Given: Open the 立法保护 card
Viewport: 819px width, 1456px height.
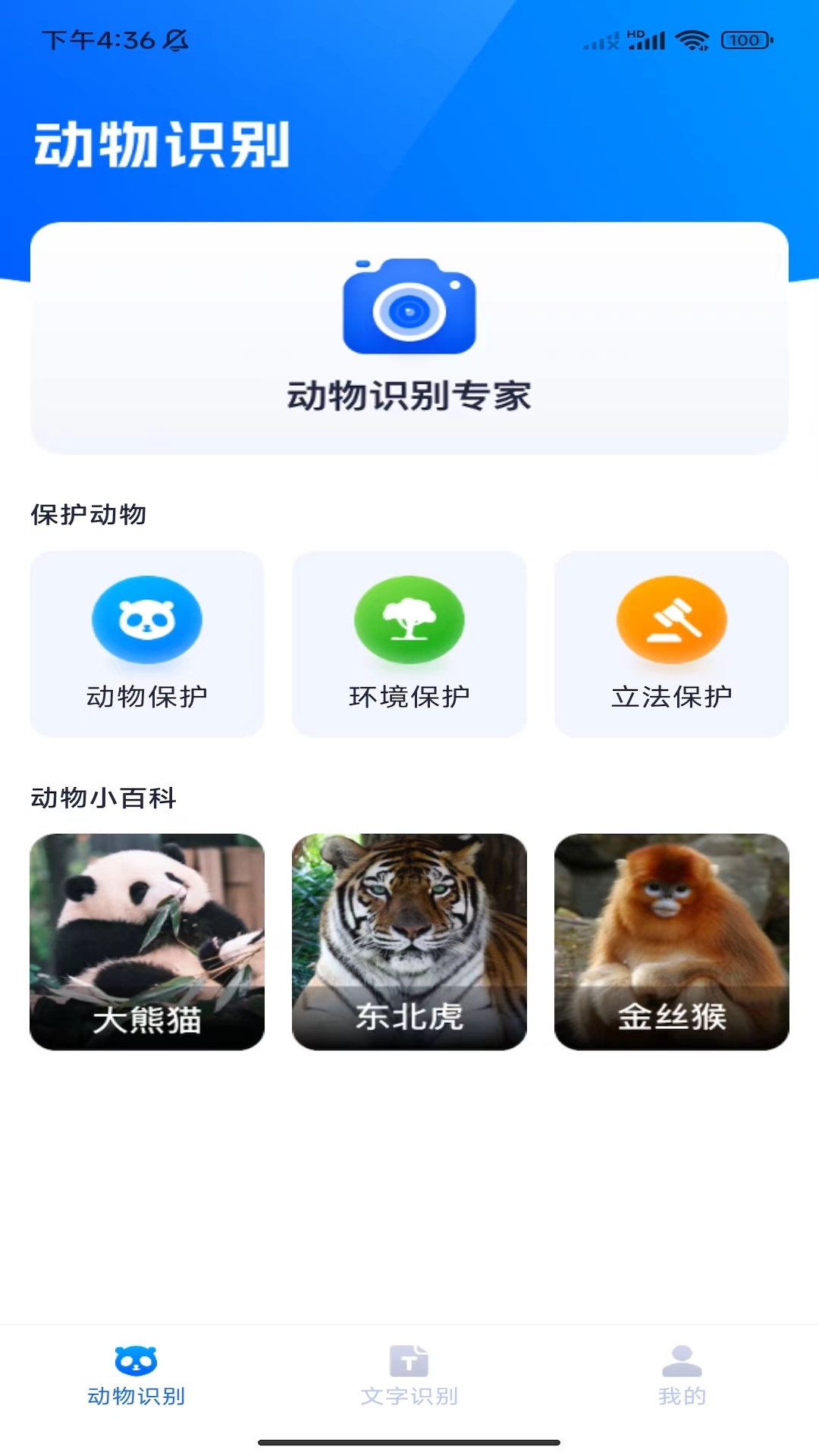Looking at the screenshot, I should [672, 644].
